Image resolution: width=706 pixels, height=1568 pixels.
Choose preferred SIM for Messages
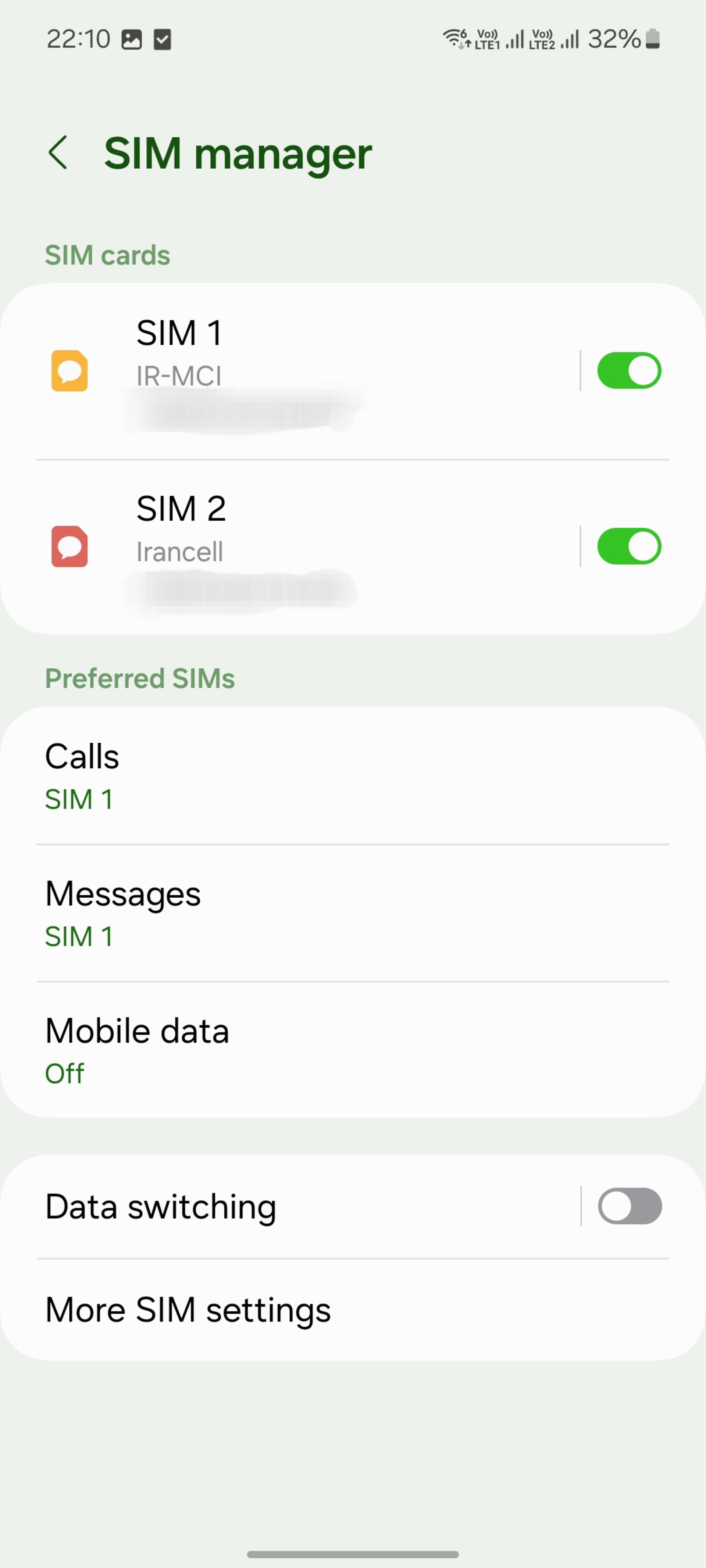353,912
